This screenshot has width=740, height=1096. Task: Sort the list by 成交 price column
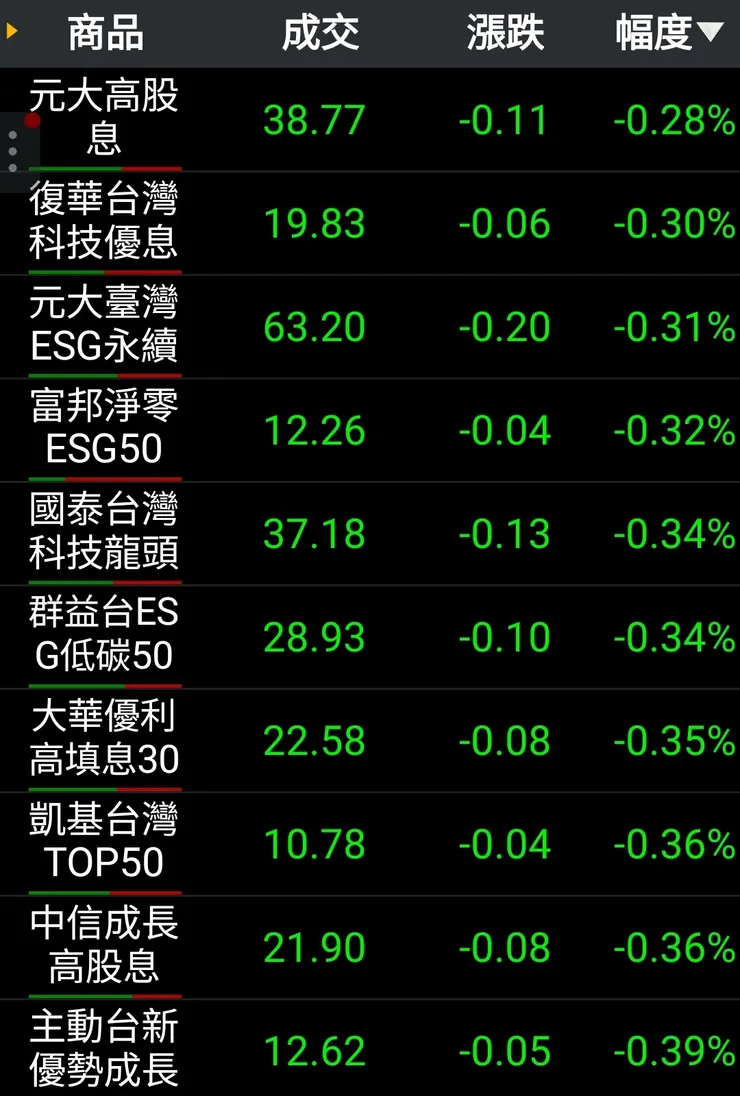click(x=320, y=33)
